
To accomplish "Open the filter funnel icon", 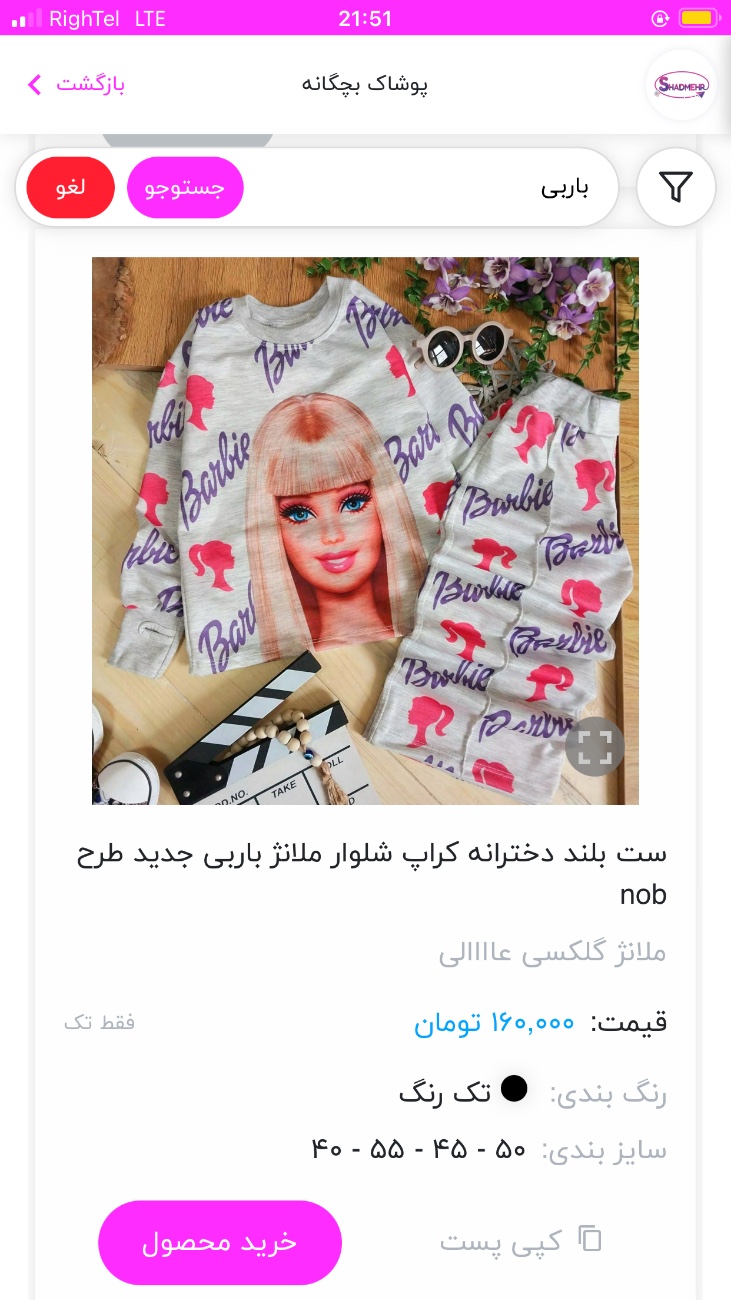I will click(x=676, y=187).
